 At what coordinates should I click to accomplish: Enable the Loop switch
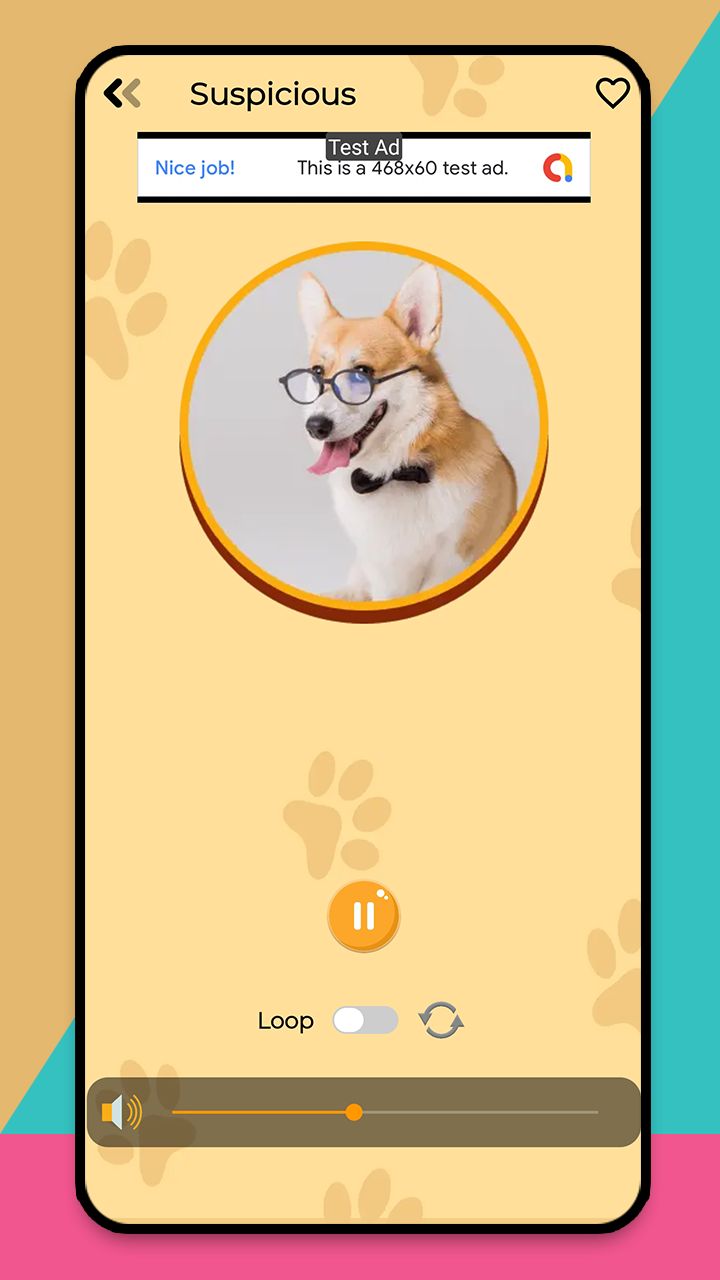365,1020
